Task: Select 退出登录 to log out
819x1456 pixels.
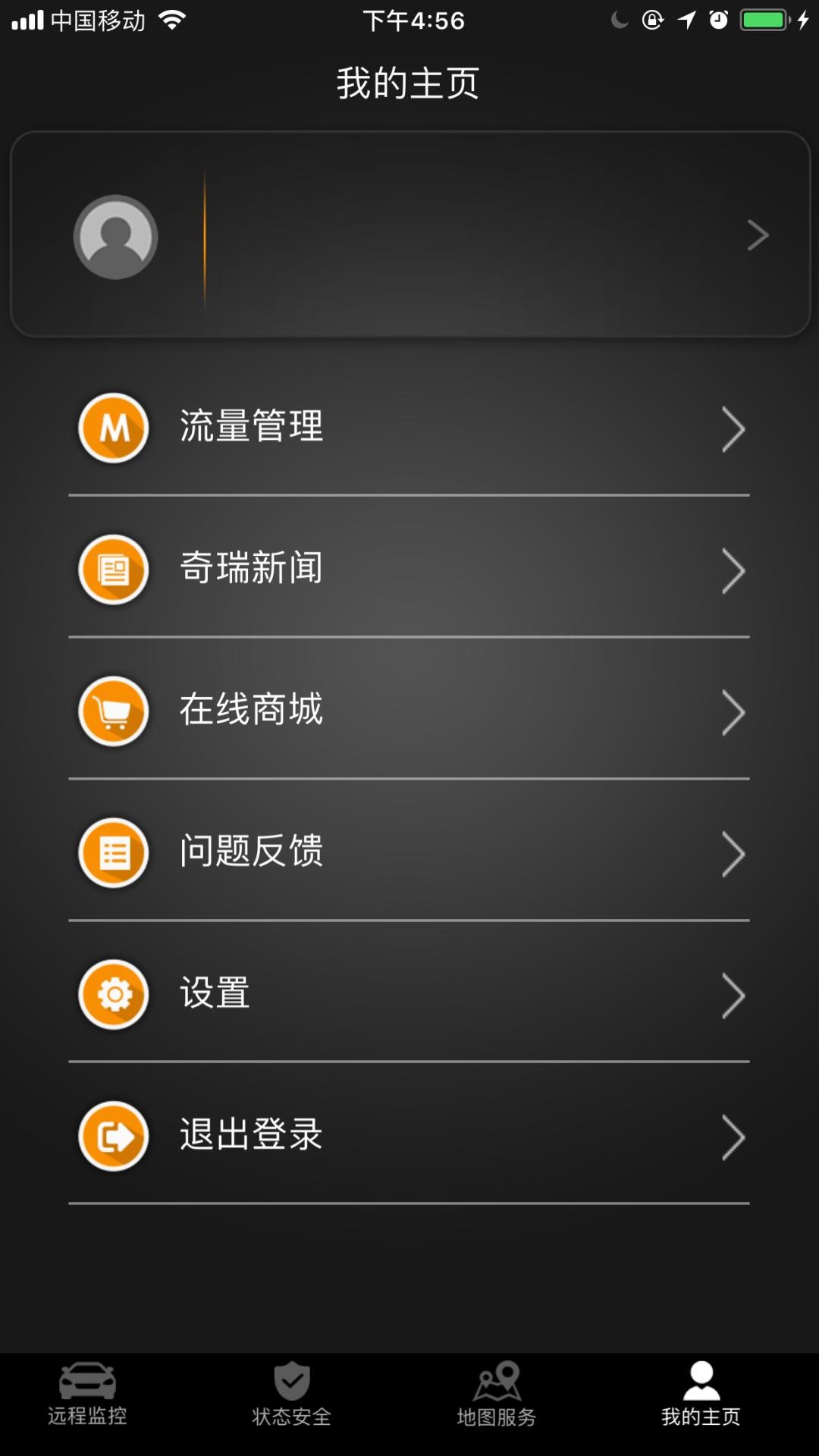Action: point(409,1135)
